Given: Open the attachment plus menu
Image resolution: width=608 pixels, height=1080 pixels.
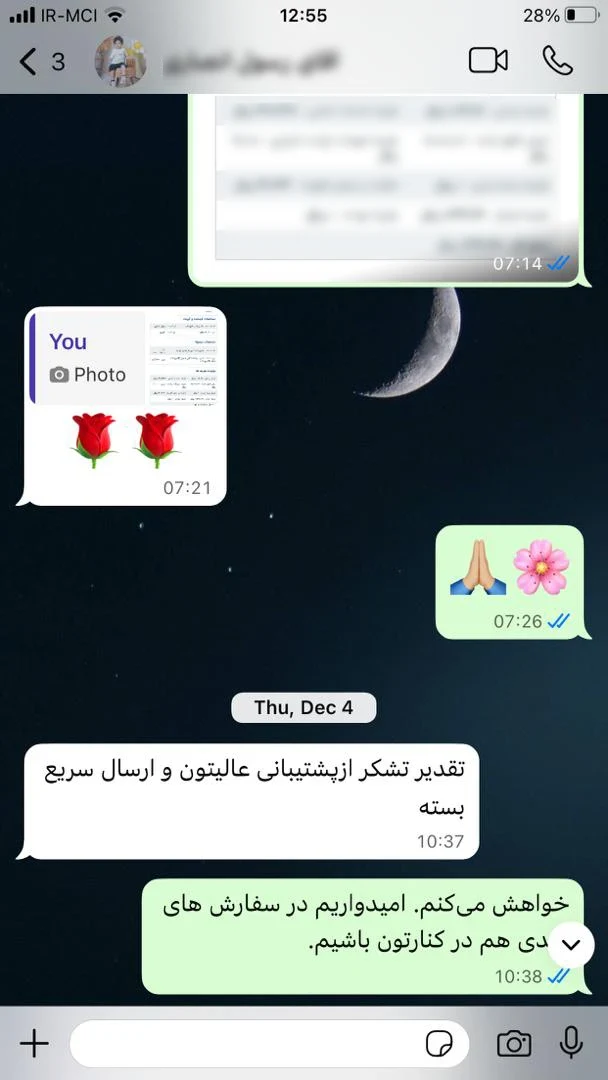Looking at the screenshot, I should [x=34, y=1045].
